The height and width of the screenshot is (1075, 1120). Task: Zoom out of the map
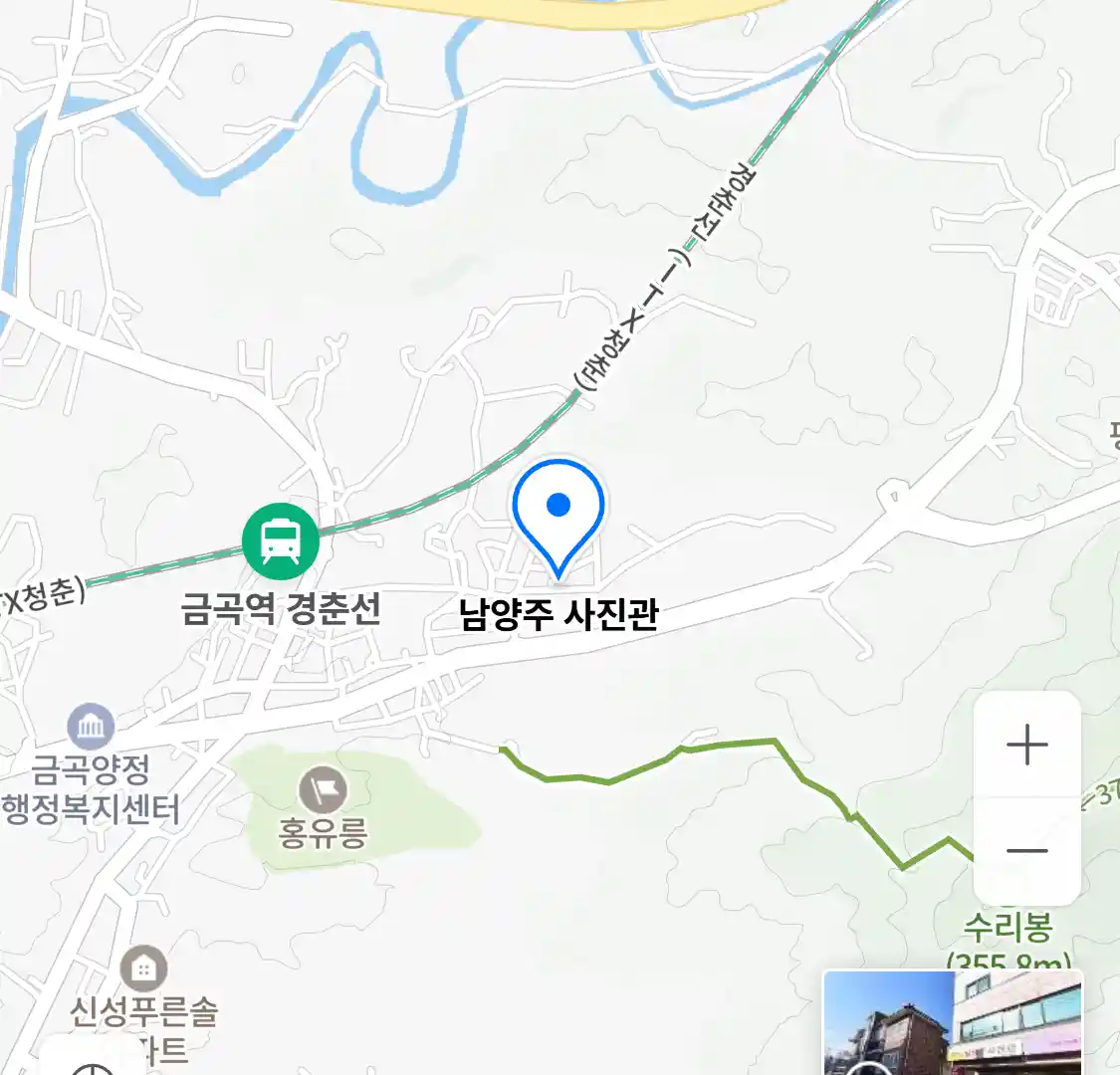(1026, 851)
